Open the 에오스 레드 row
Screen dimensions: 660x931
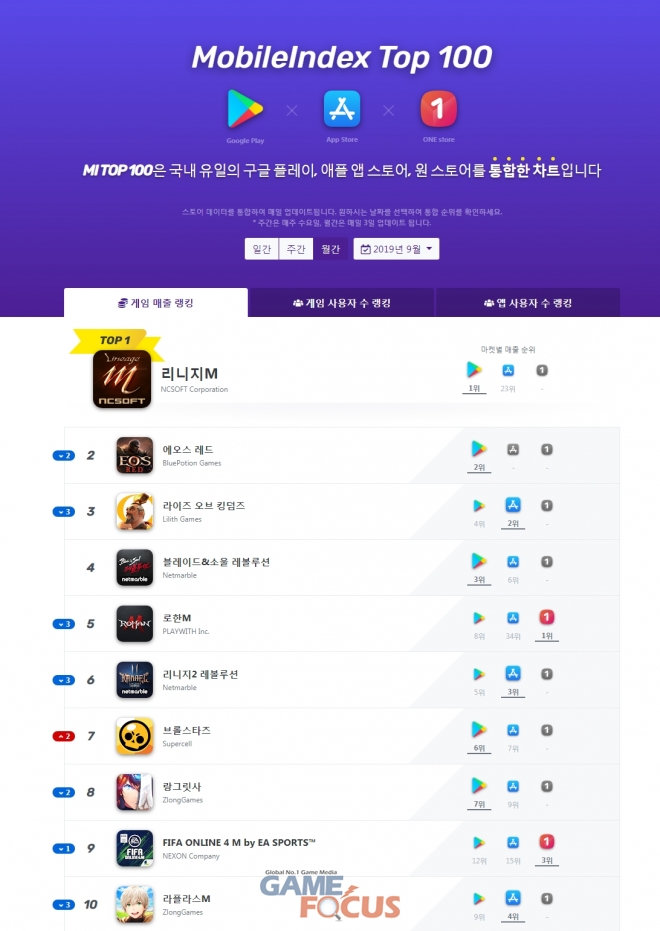[188, 450]
